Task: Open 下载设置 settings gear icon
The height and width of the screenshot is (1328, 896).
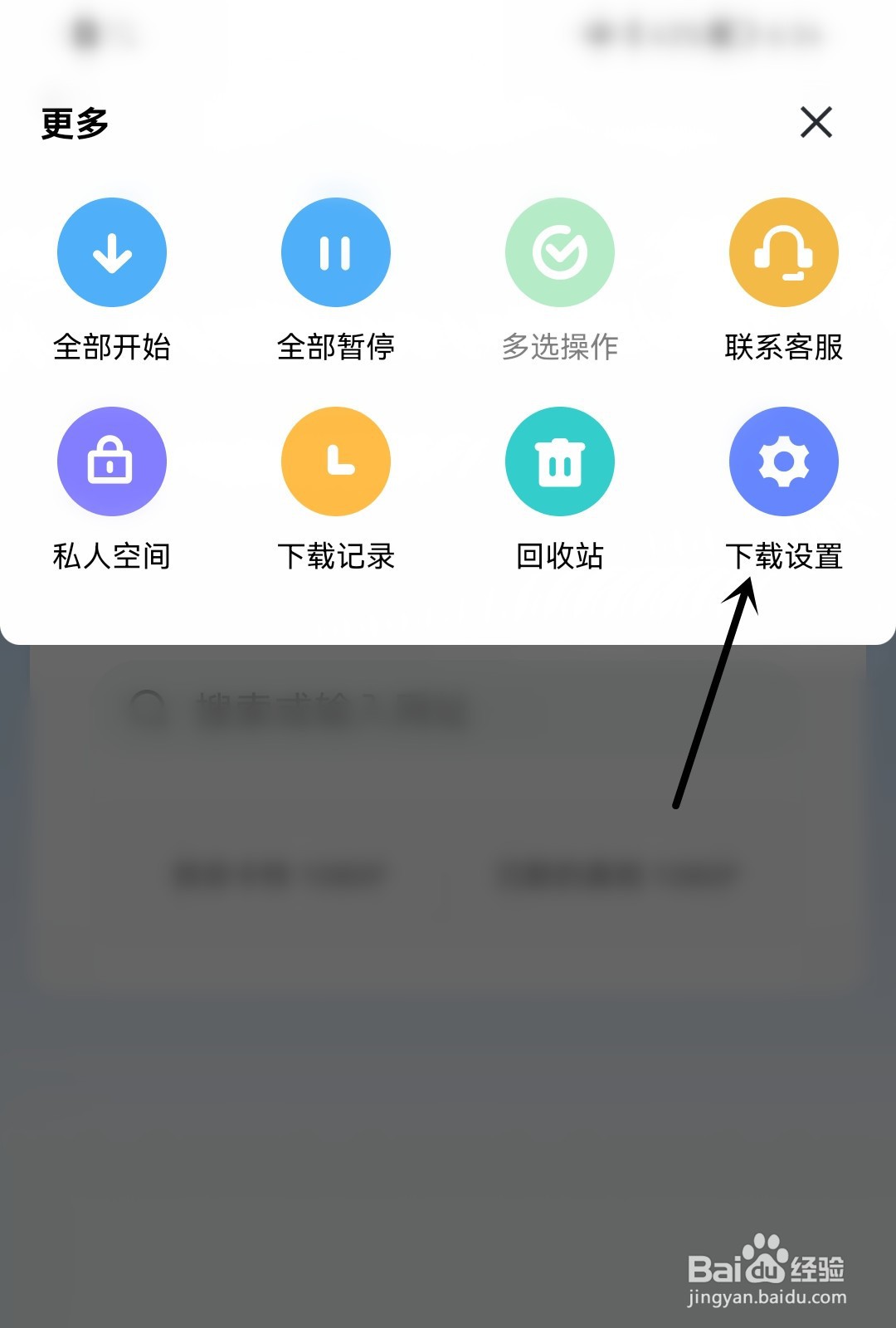Action: (784, 461)
